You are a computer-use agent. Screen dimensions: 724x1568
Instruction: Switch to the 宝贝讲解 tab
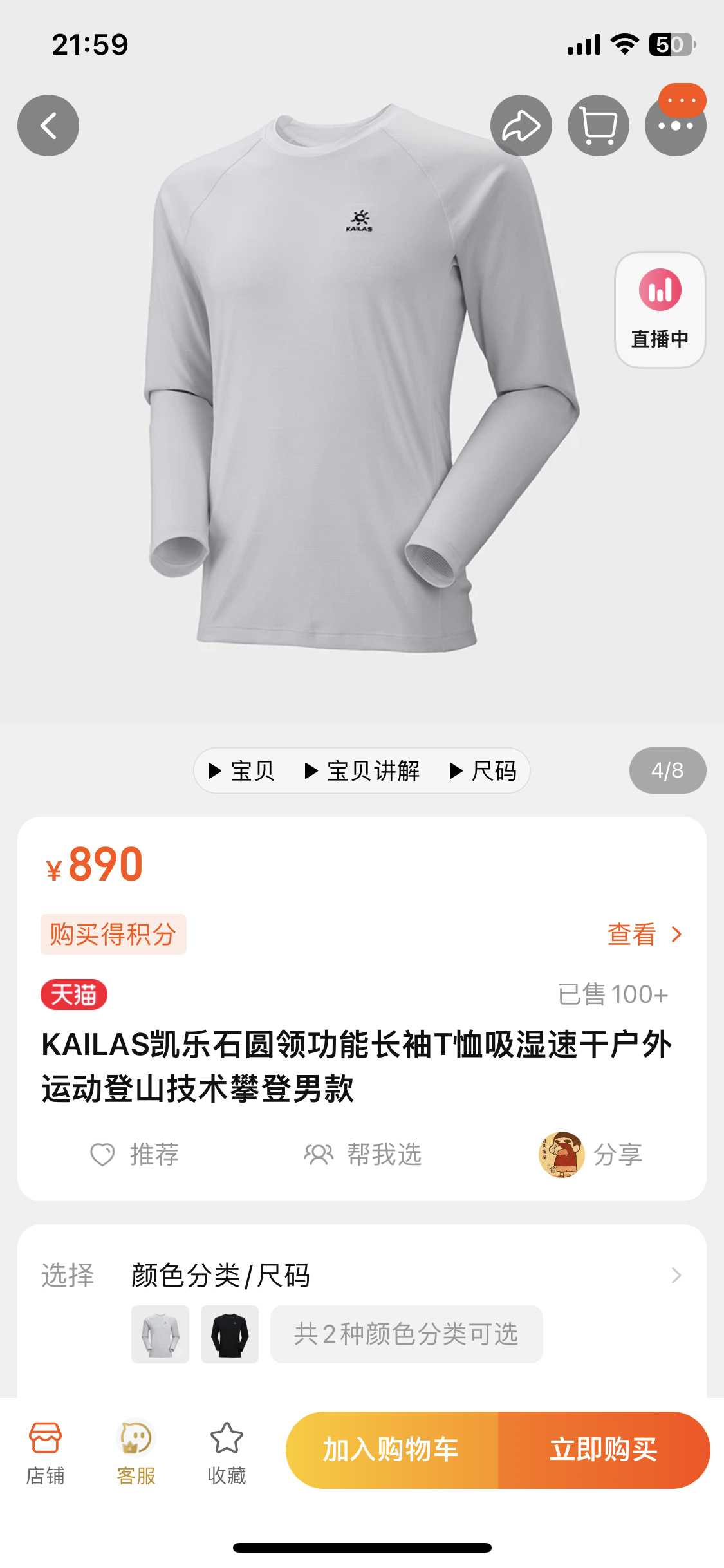pos(362,770)
